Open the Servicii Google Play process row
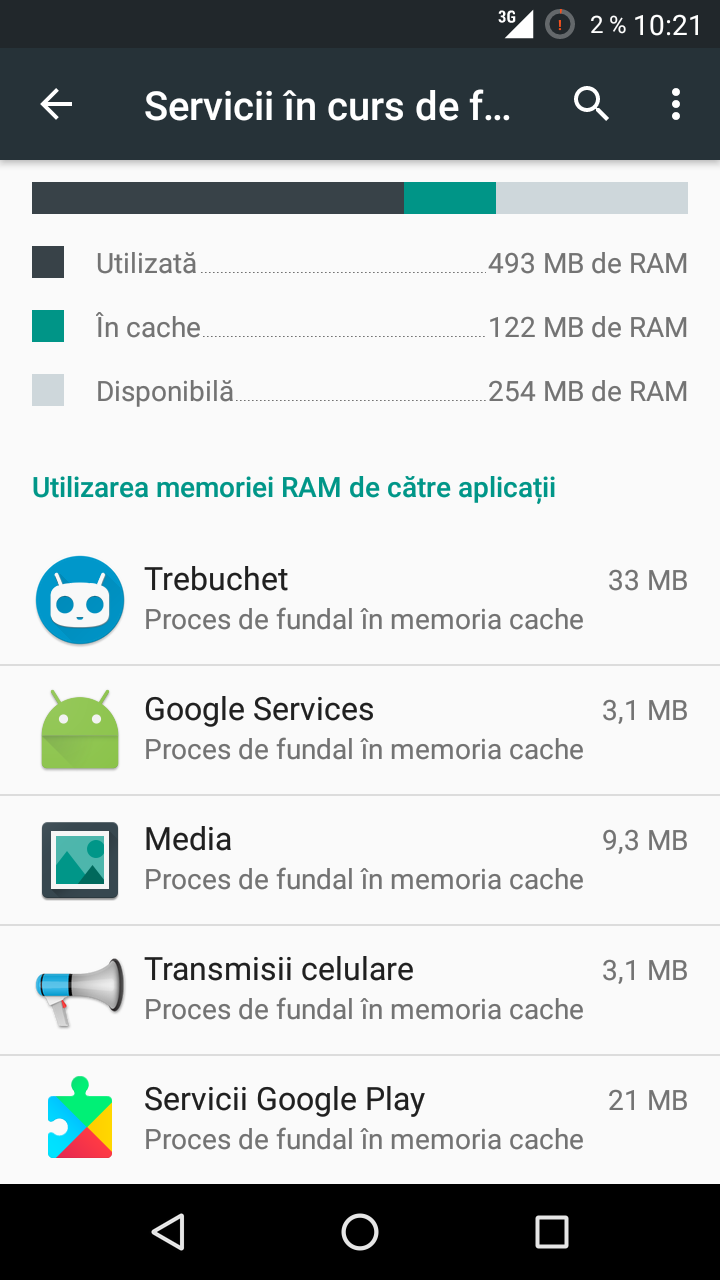 pos(360,1120)
